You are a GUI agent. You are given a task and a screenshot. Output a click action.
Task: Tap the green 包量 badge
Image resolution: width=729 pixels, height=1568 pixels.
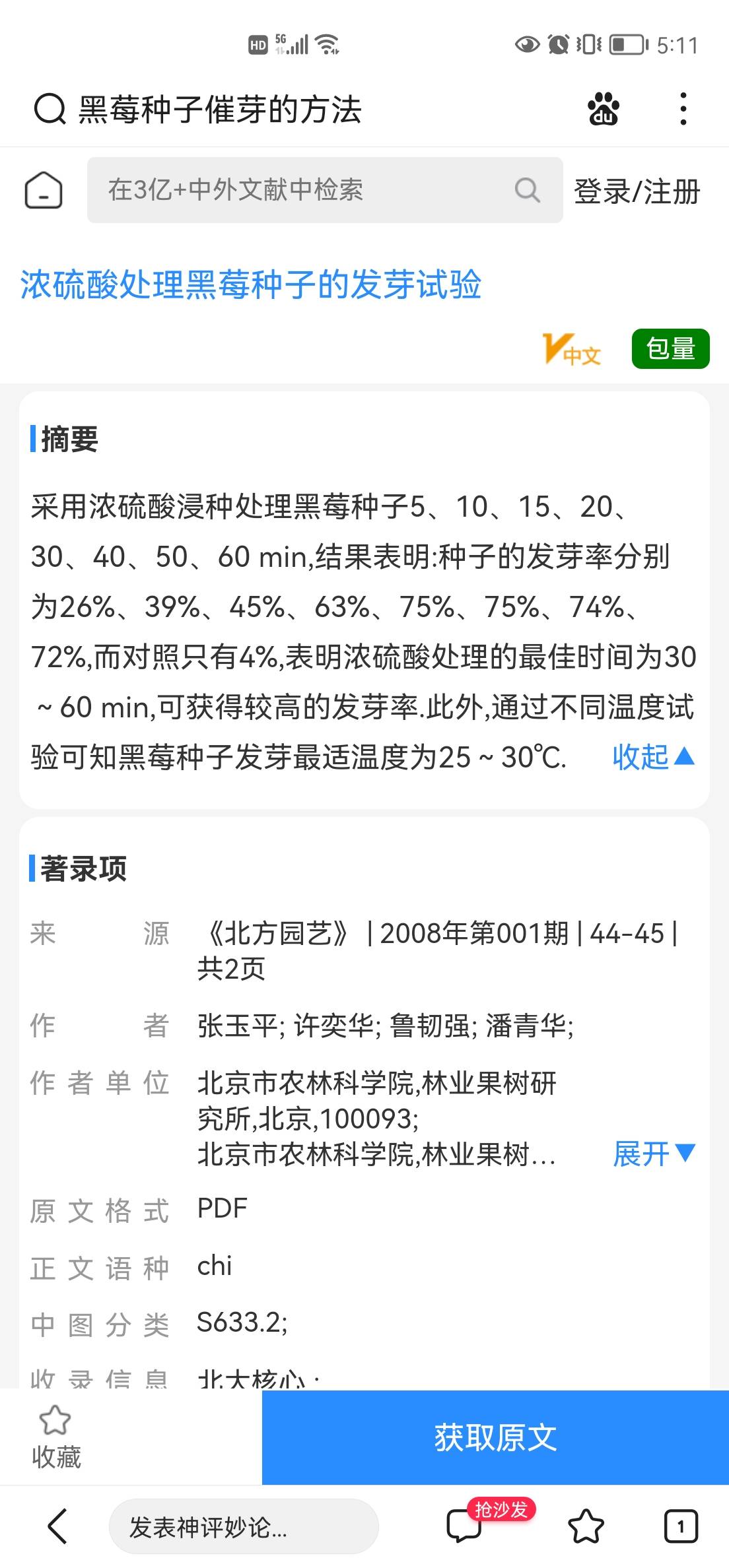point(670,348)
